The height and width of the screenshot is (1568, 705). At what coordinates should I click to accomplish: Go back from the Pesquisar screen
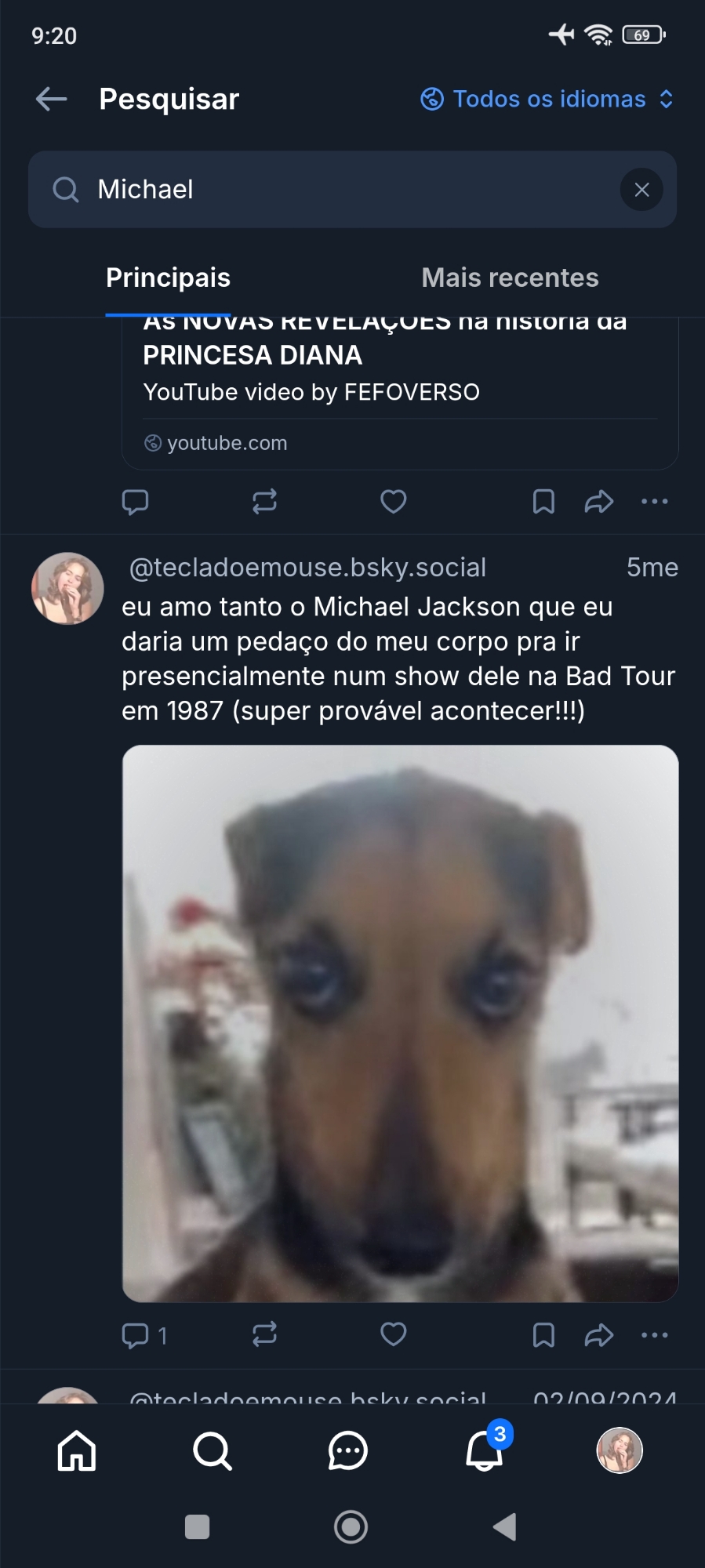point(52,100)
